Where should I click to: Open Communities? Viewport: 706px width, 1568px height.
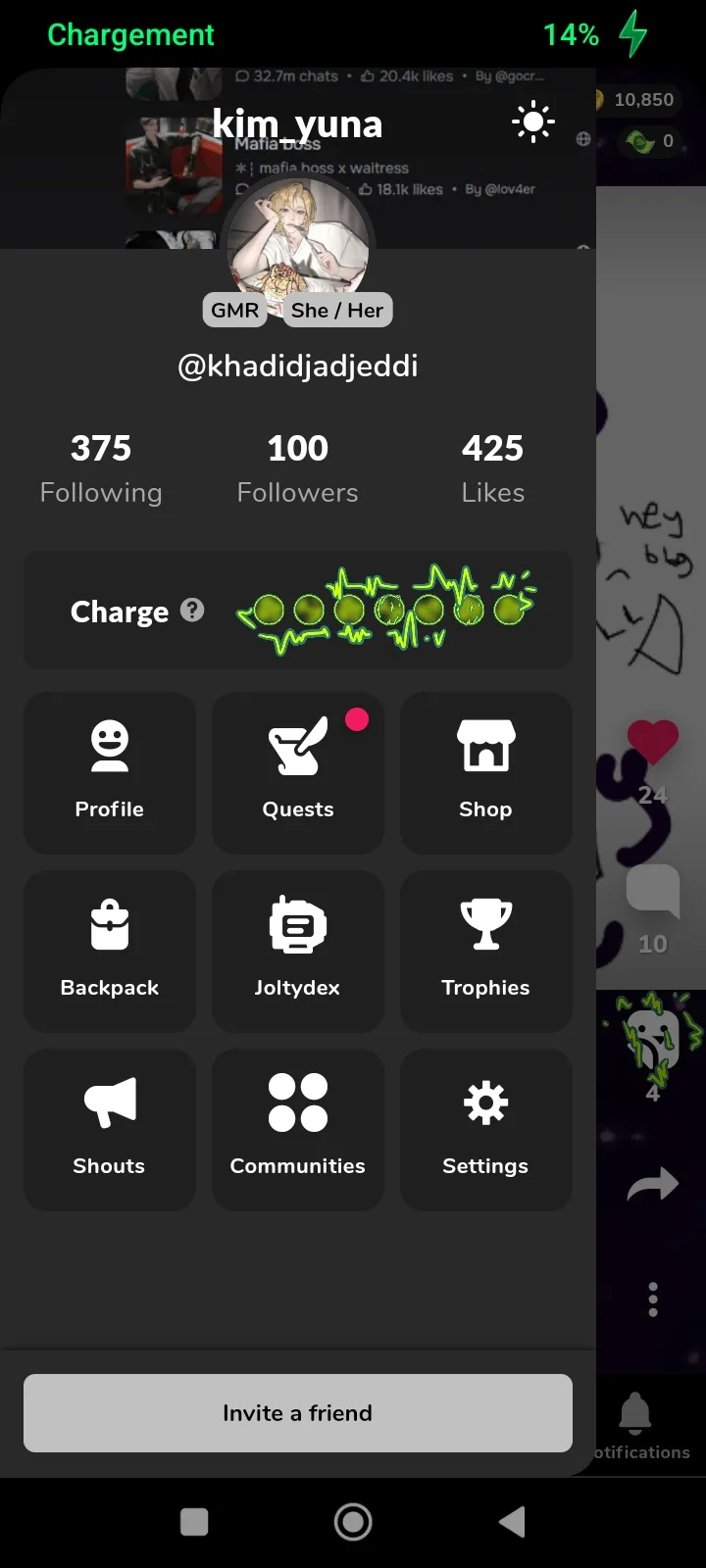coord(298,1129)
